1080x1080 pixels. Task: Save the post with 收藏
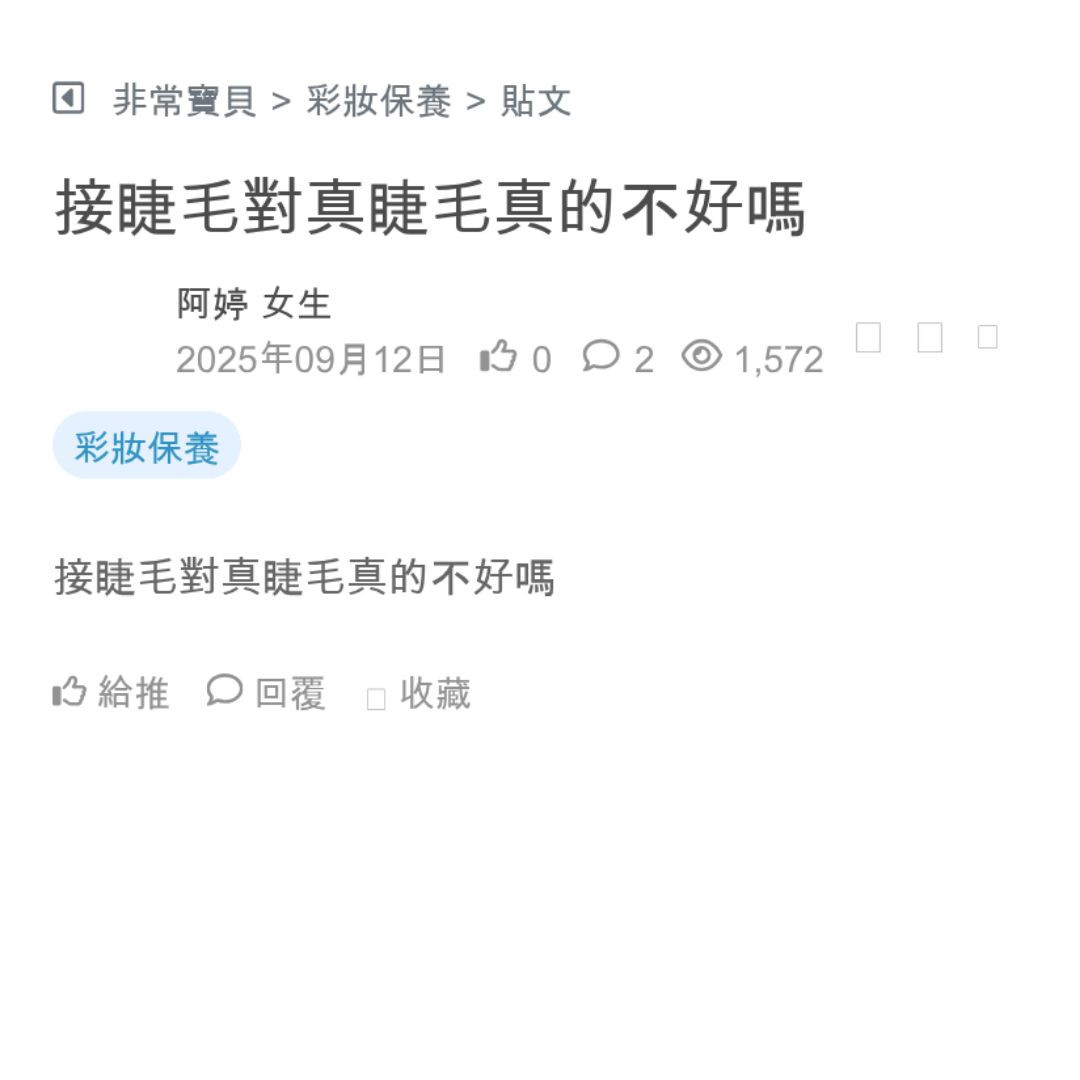point(419,693)
